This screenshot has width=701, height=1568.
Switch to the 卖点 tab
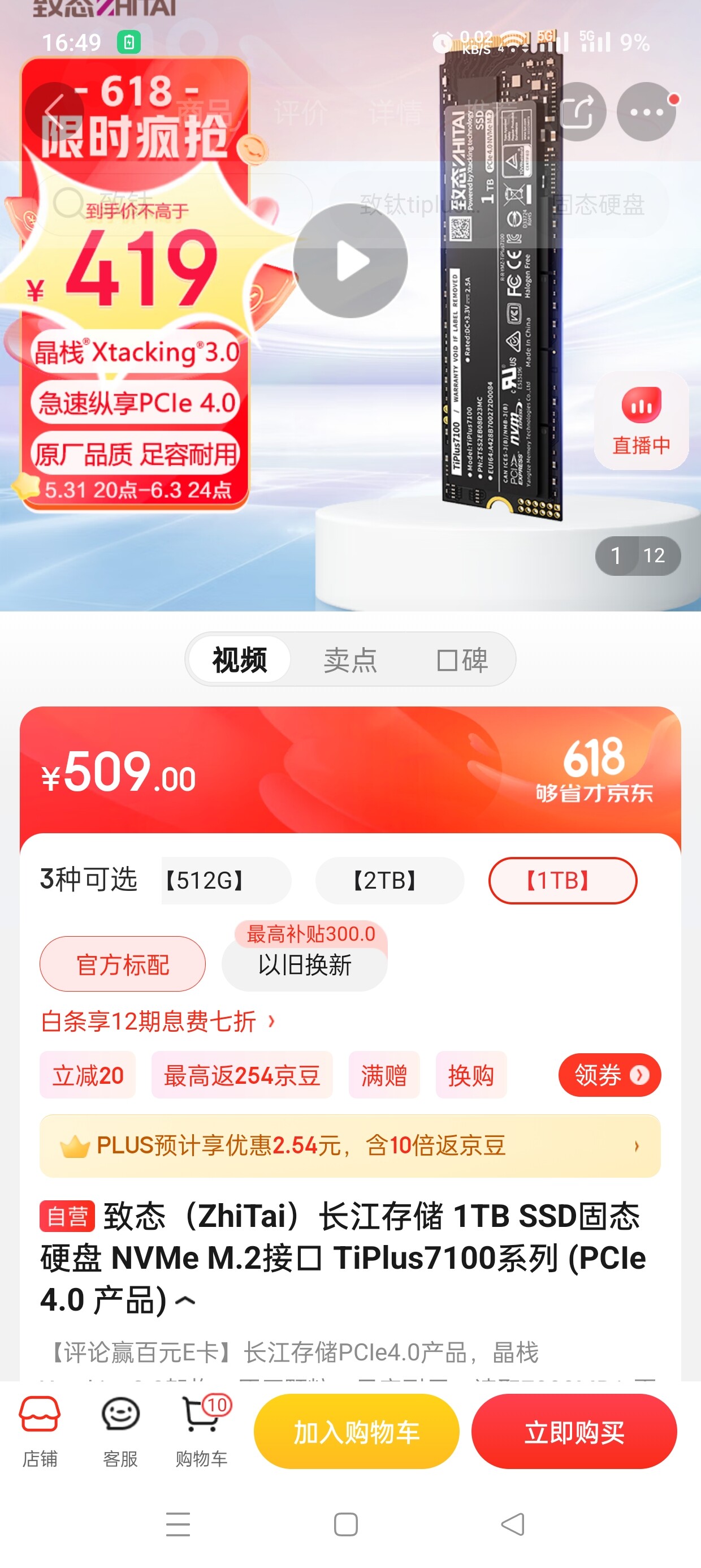click(350, 660)
